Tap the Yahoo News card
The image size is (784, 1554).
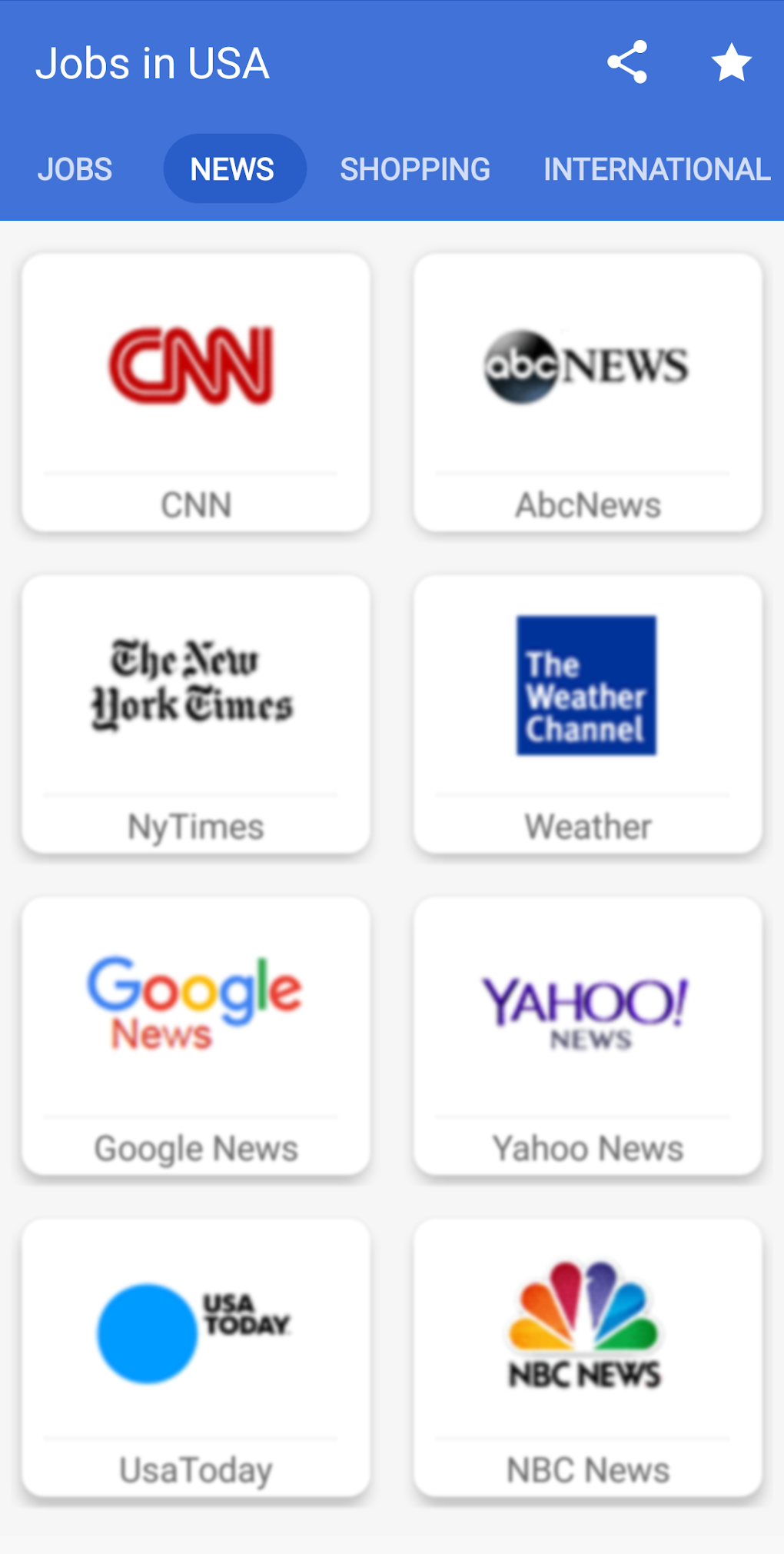[x=588, y=1035]
